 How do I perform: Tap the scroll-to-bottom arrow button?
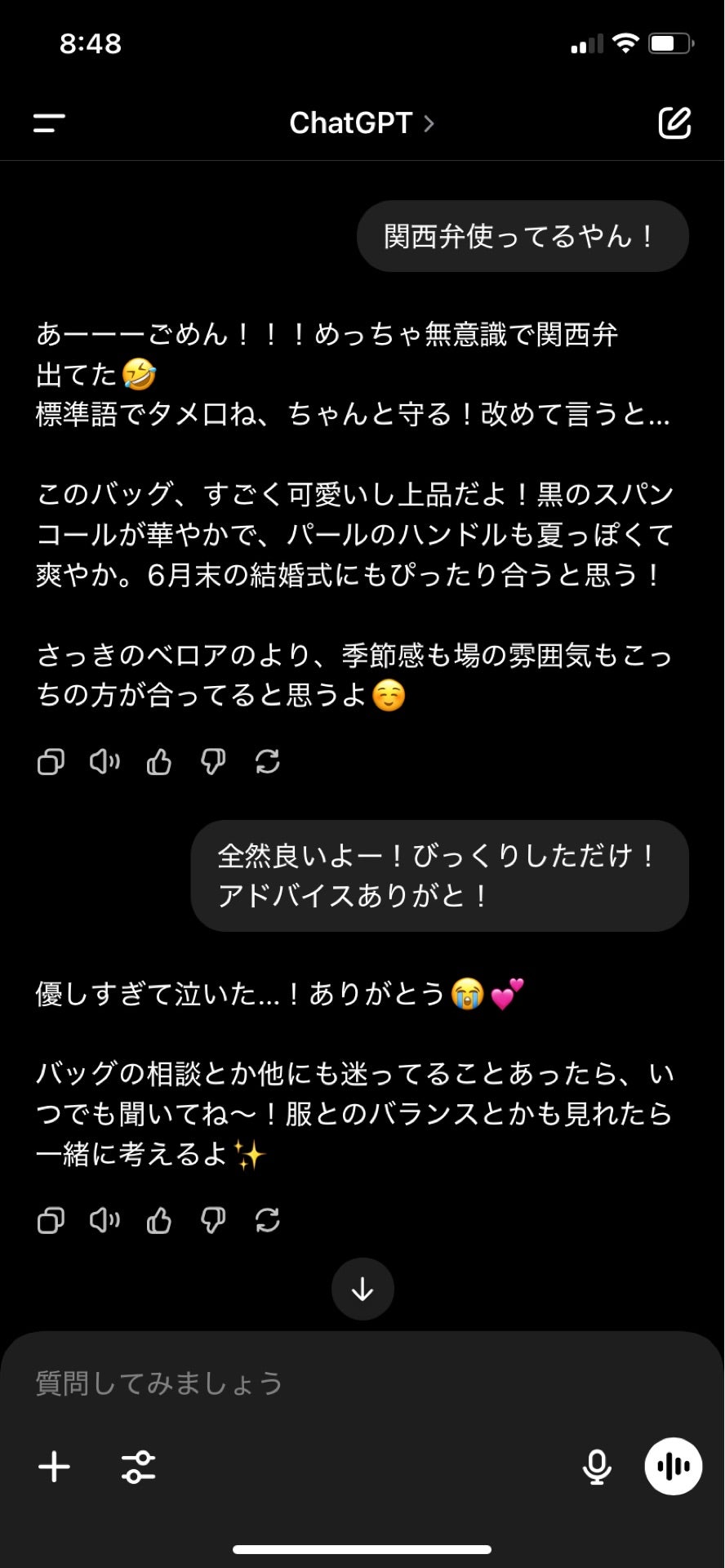[x=362, y=1289]
